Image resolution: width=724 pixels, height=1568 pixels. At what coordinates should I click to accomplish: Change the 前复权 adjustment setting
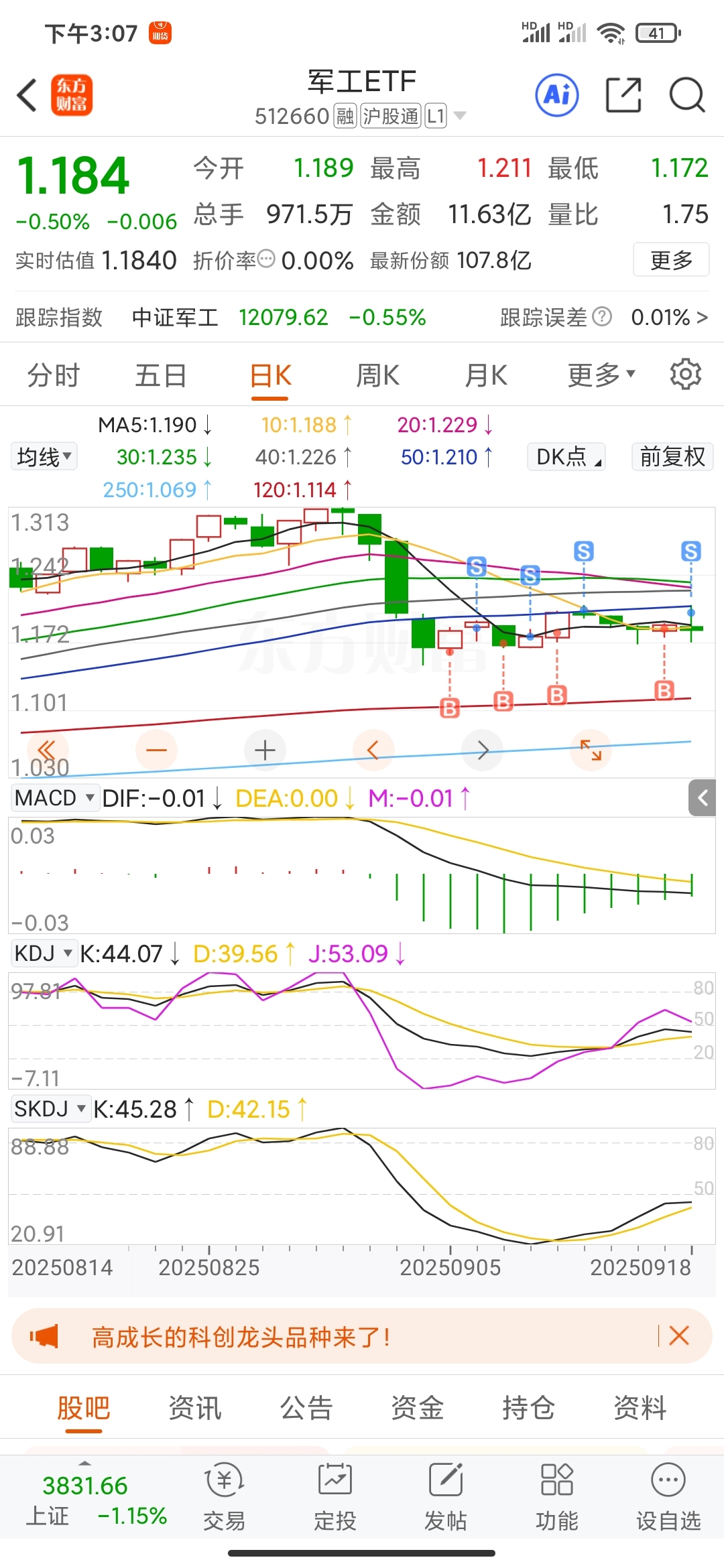tap(672, 457)
